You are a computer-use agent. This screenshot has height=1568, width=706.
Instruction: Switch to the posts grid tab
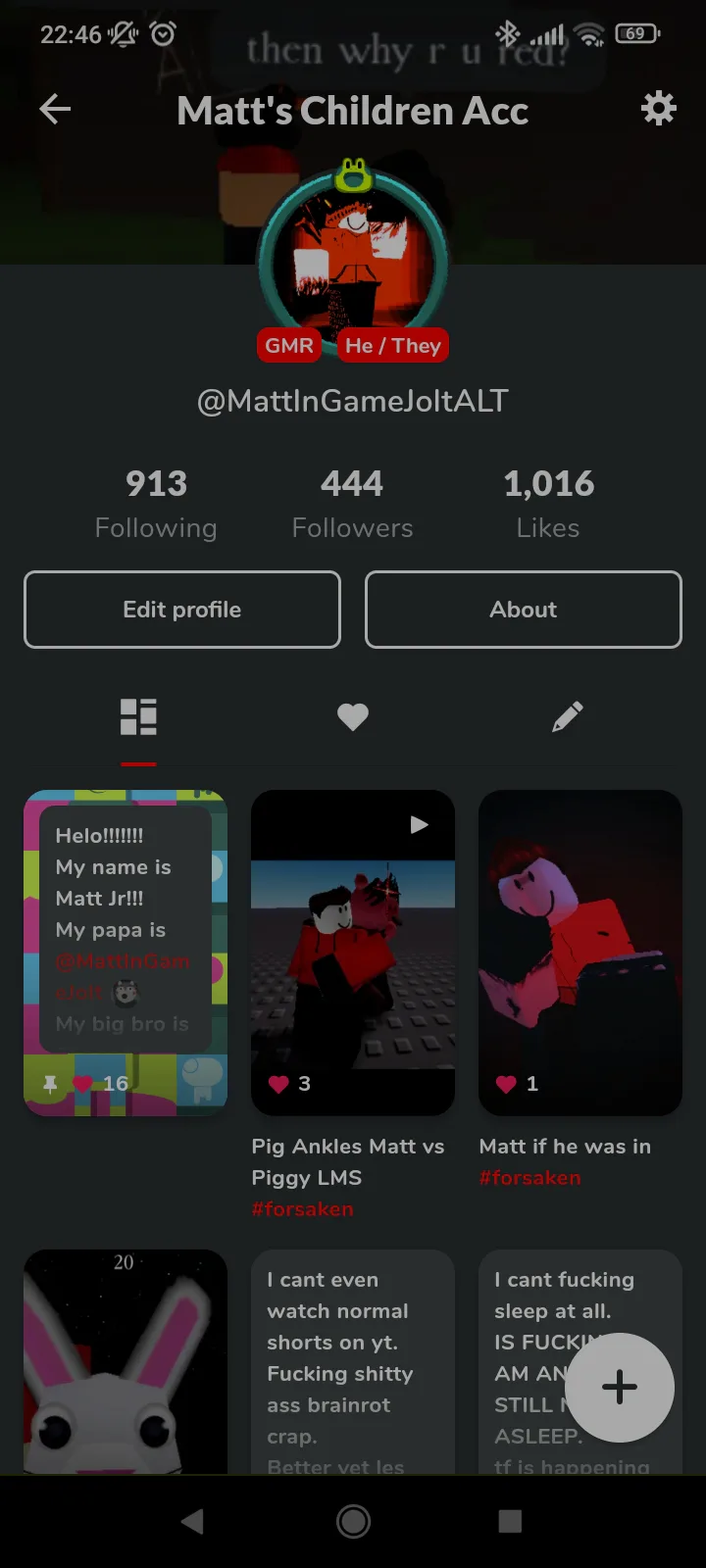tap(138, 717)
